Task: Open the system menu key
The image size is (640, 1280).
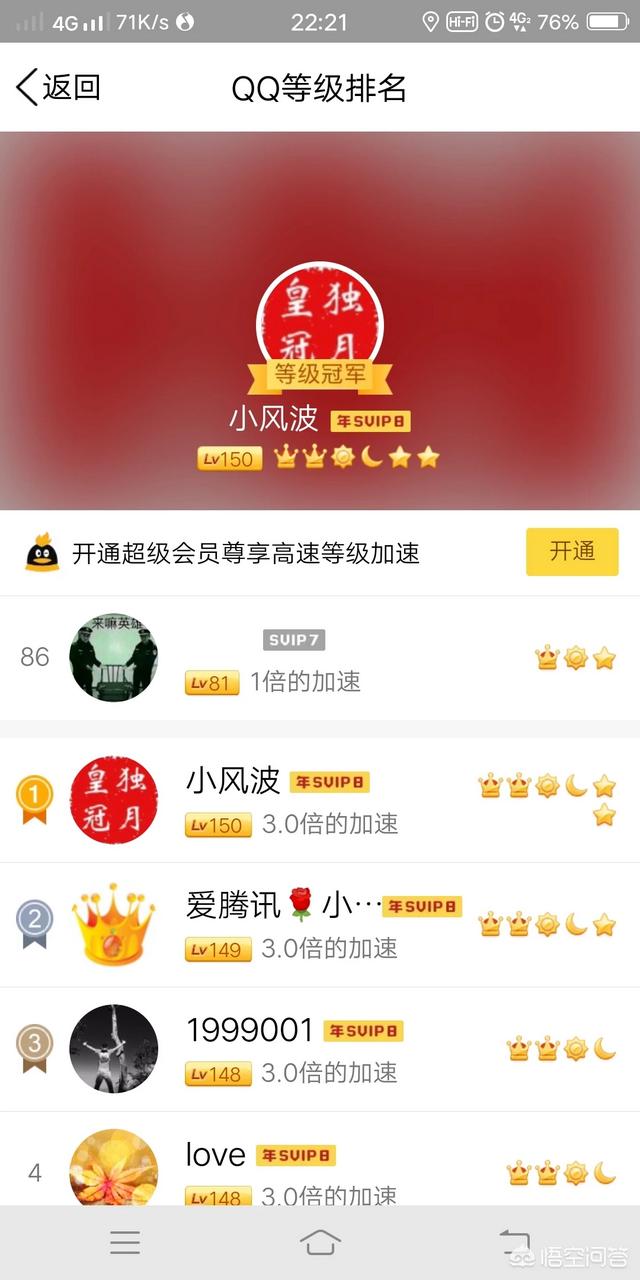Action: pyautogui.click(x=125, y=1243)
